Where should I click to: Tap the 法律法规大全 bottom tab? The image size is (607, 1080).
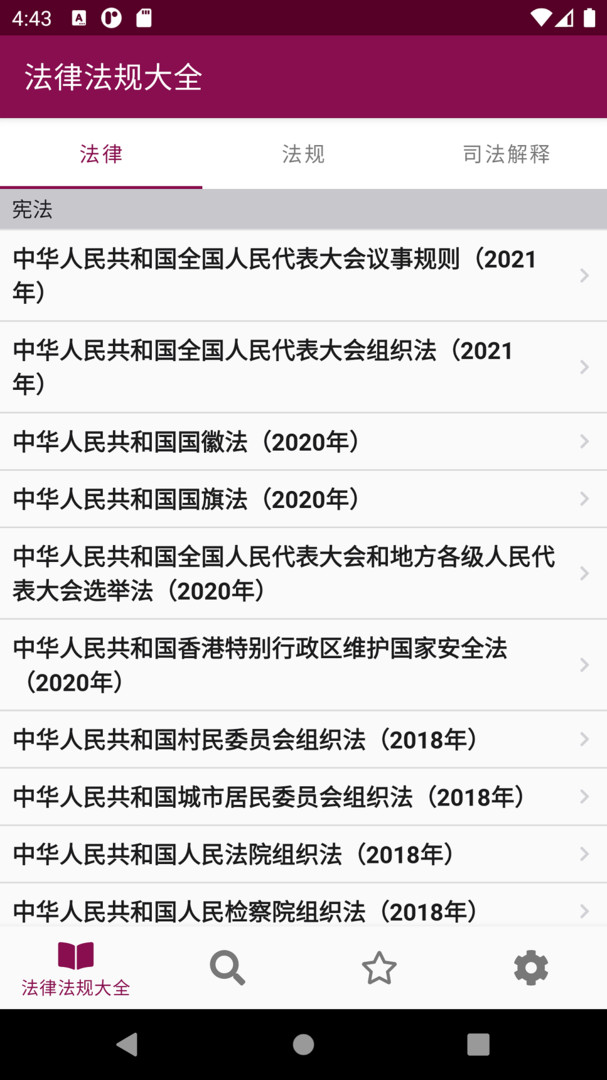[x=76, y=968]
